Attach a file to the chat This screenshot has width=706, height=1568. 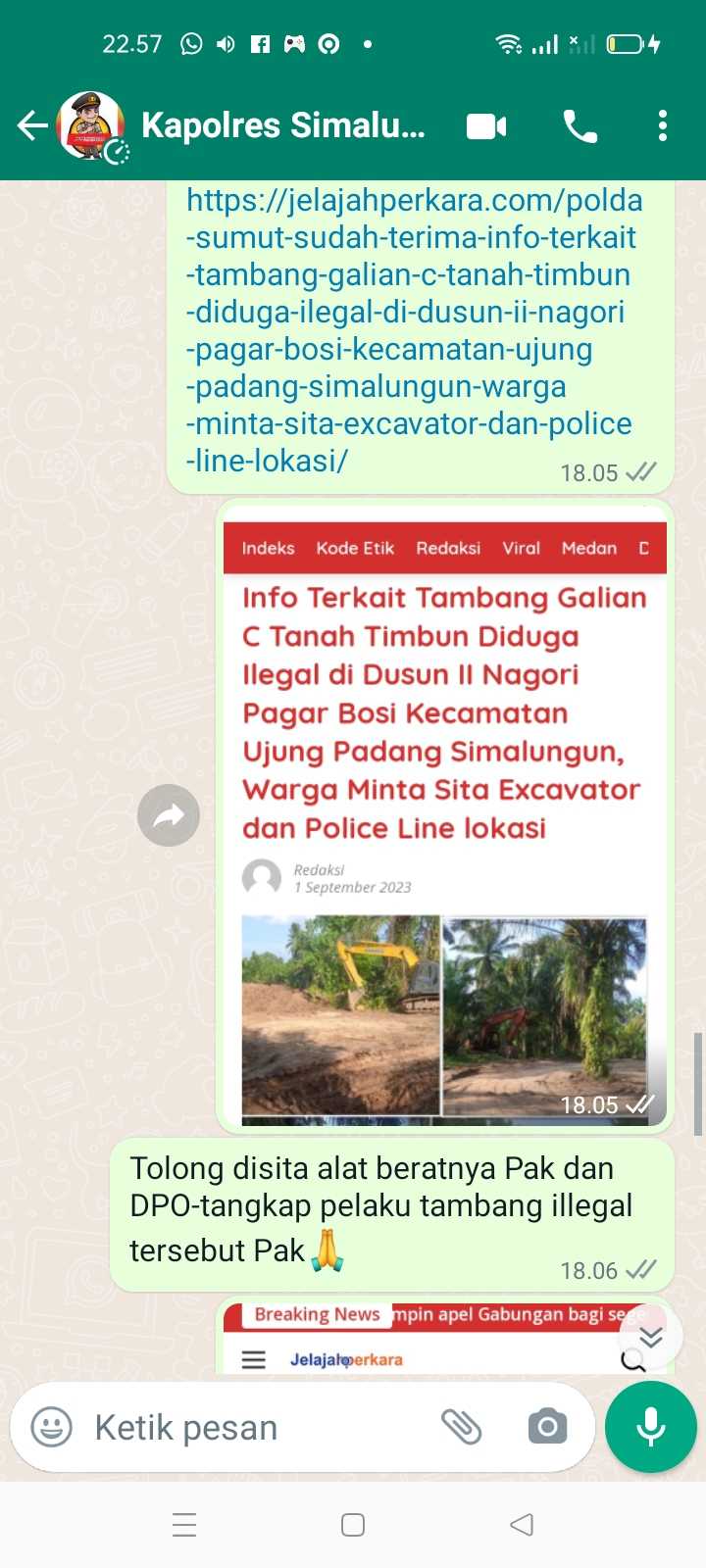coord(461,1427)
